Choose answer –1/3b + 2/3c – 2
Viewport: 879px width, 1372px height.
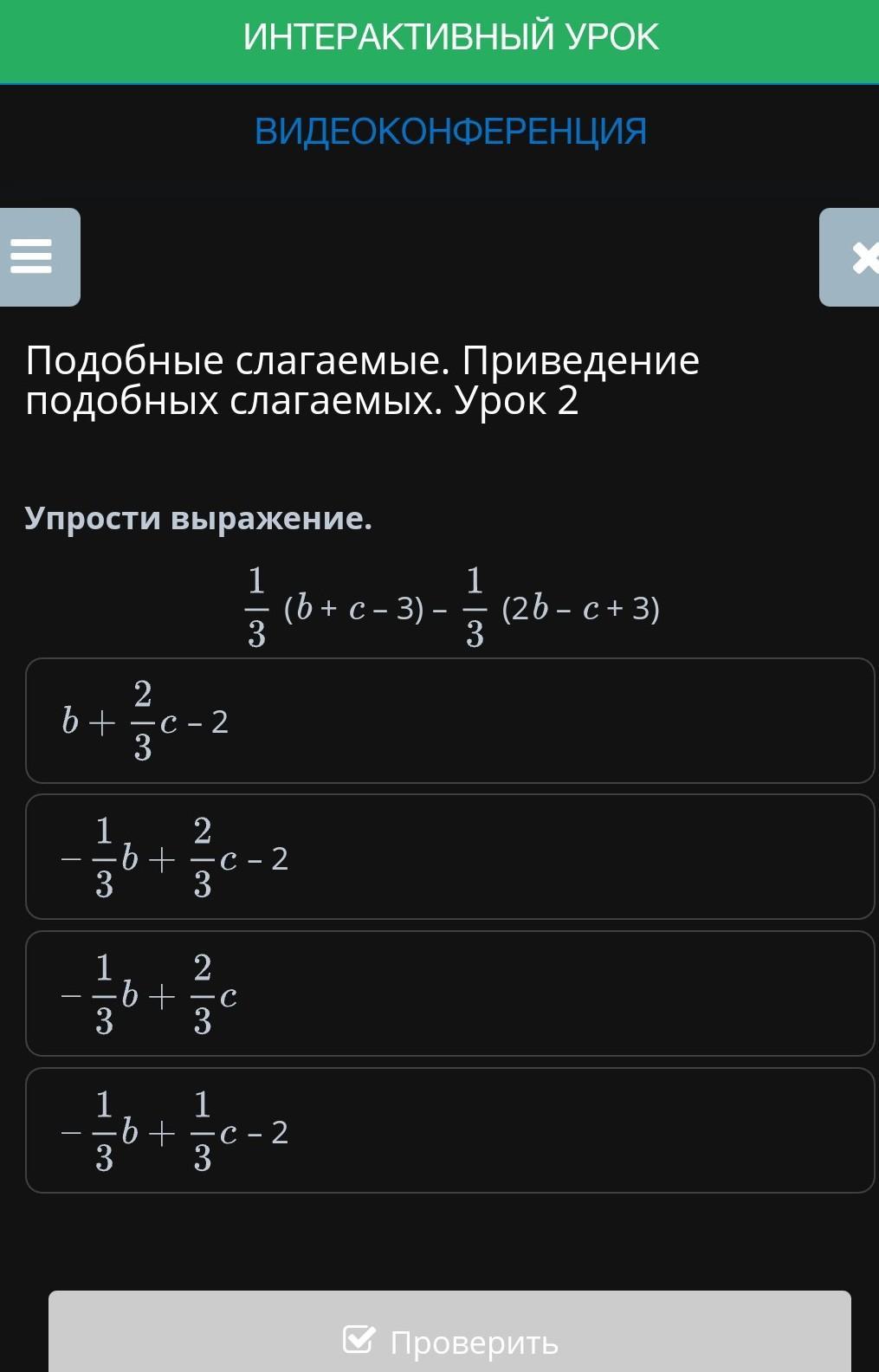click(x=449, y=857)
